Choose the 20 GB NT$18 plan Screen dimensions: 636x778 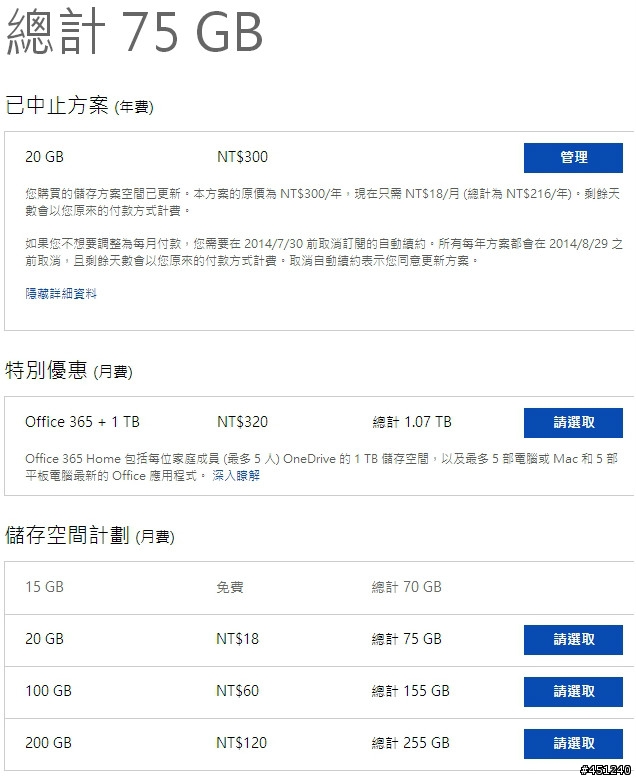tap(573, 639)
